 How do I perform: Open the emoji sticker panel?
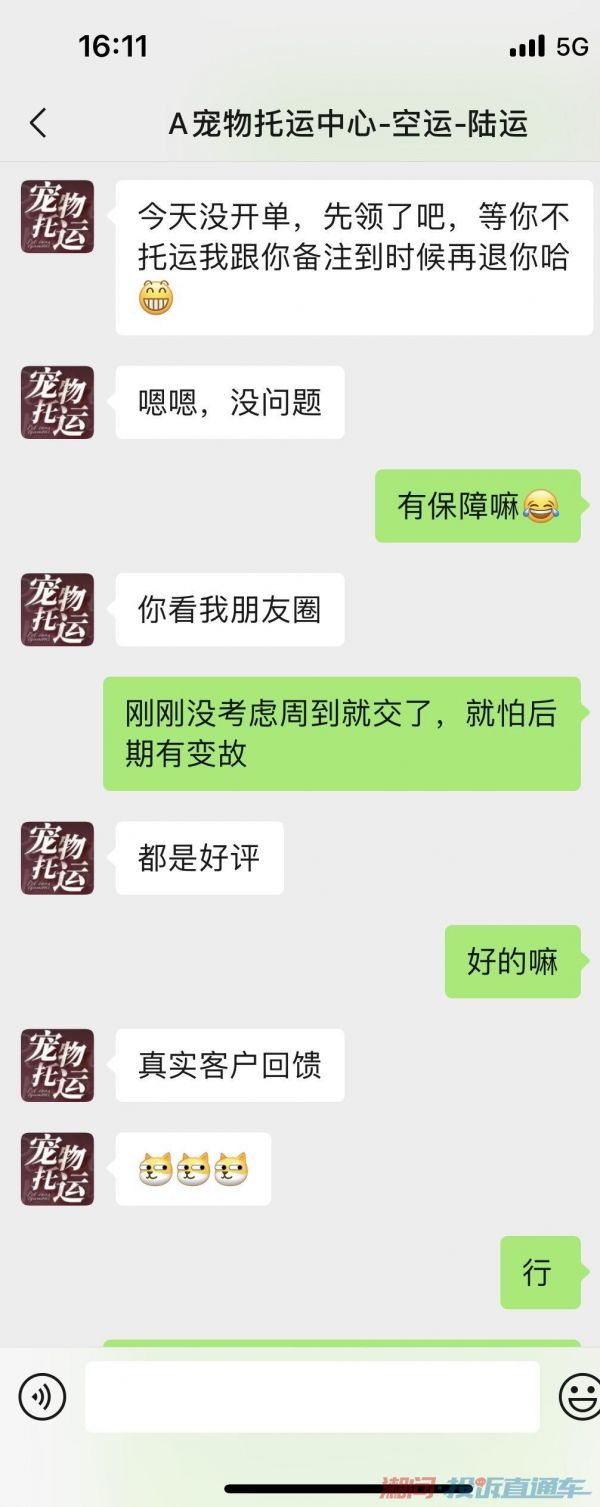tap(579, 1396)
